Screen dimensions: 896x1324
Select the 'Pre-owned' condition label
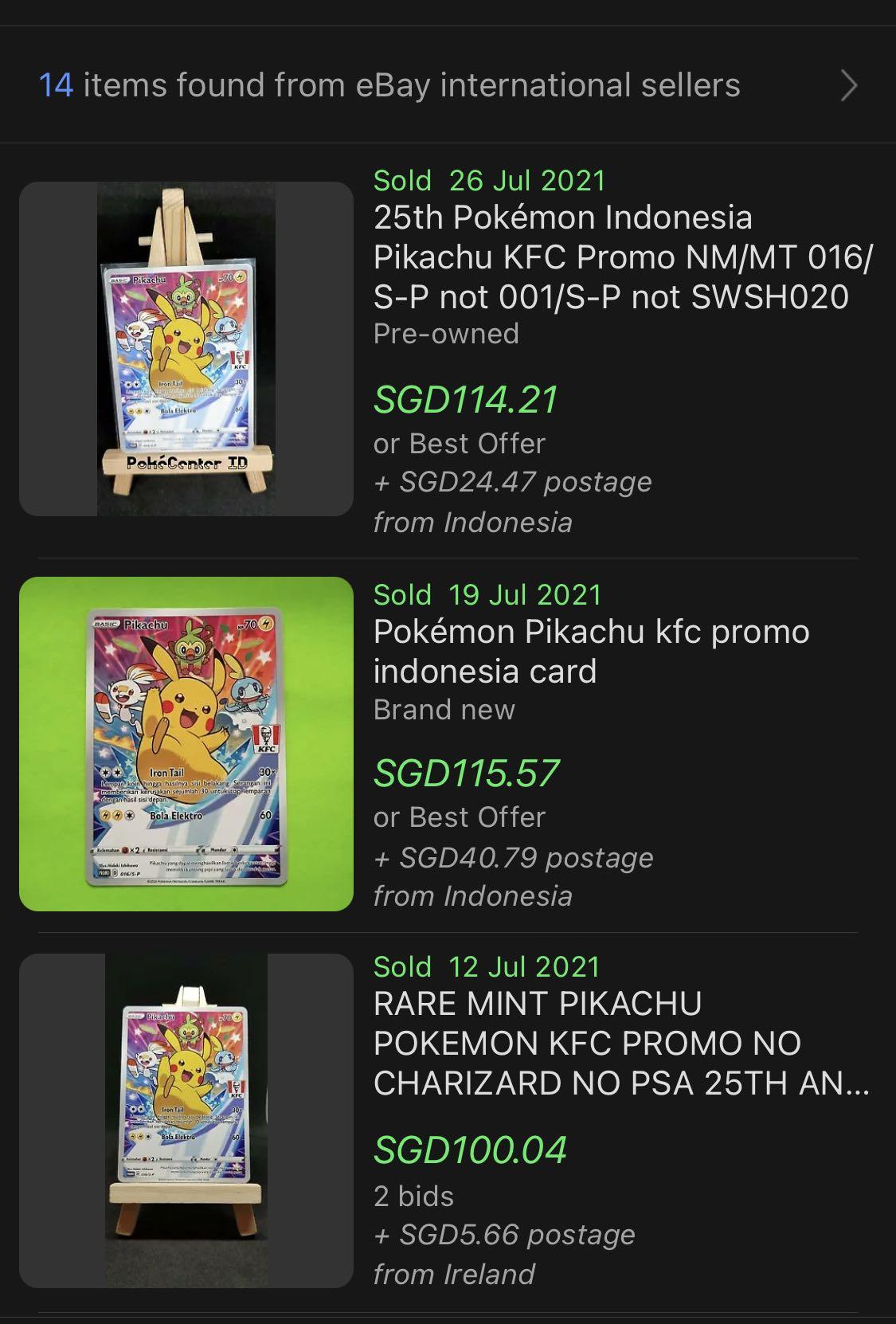[x=445, y=335]
